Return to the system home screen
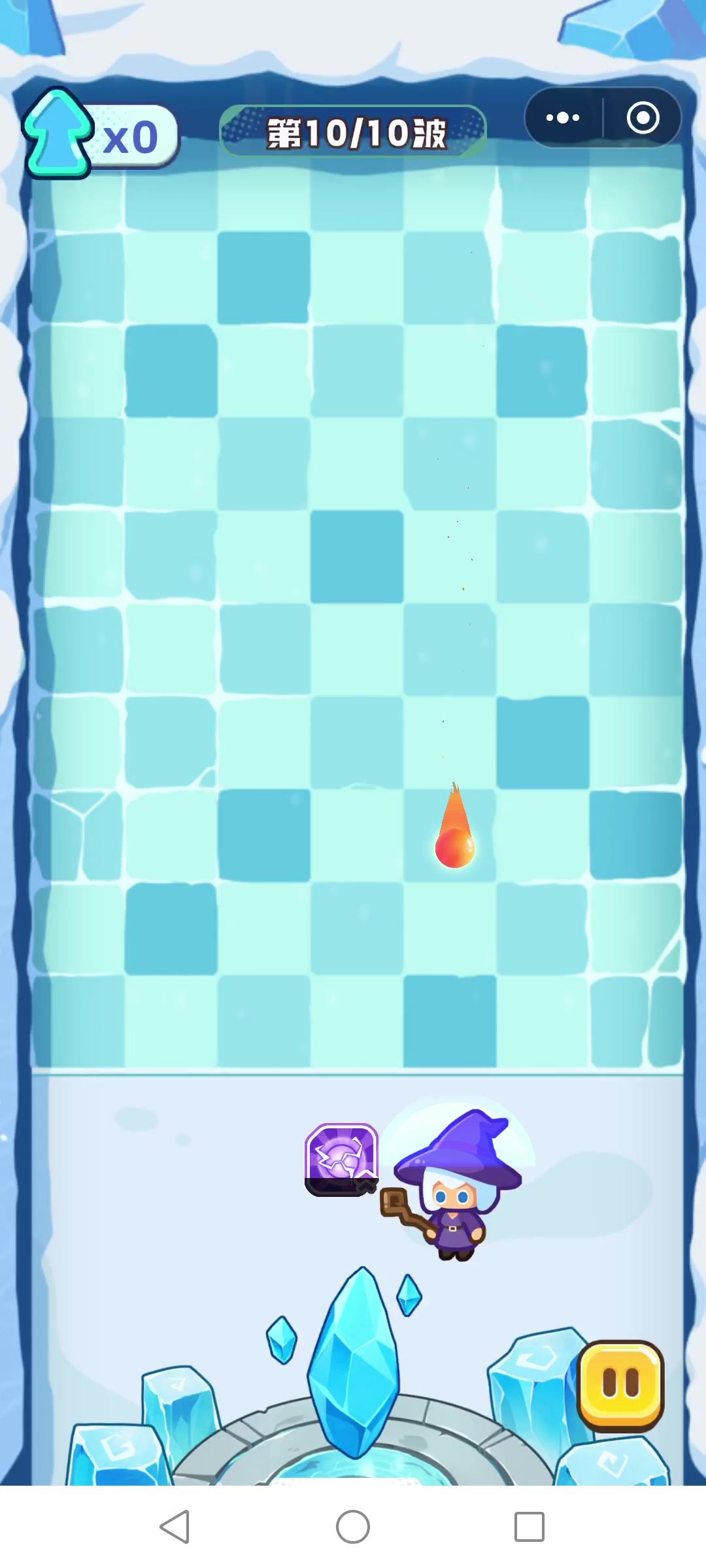Screen dimensions: 706x1568 353,1527
